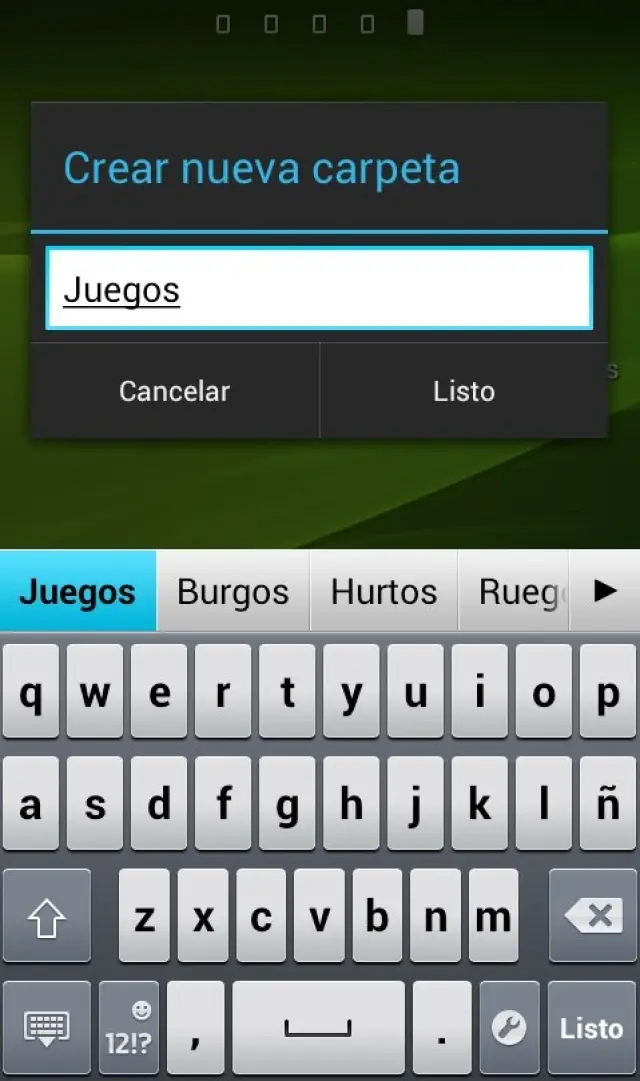Tap the folder name text field
640x1081 pixels.
pos(319,289)
